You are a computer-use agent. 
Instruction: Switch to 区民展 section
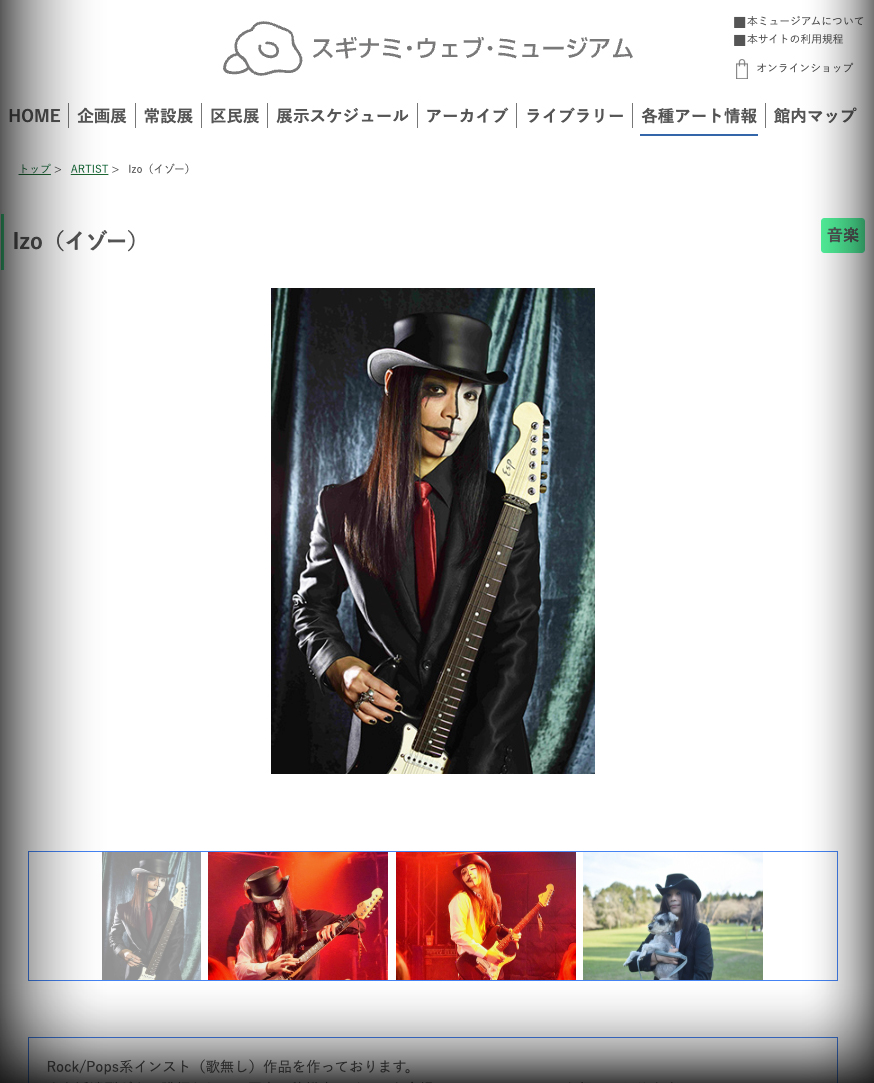[234, 116]
